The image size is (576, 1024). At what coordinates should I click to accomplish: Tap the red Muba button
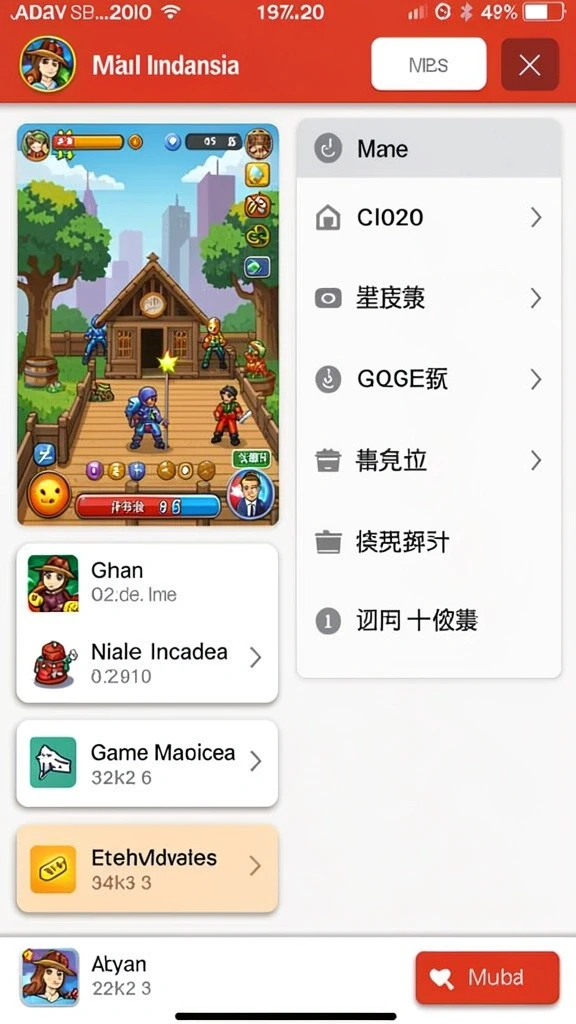click(487, 977)
